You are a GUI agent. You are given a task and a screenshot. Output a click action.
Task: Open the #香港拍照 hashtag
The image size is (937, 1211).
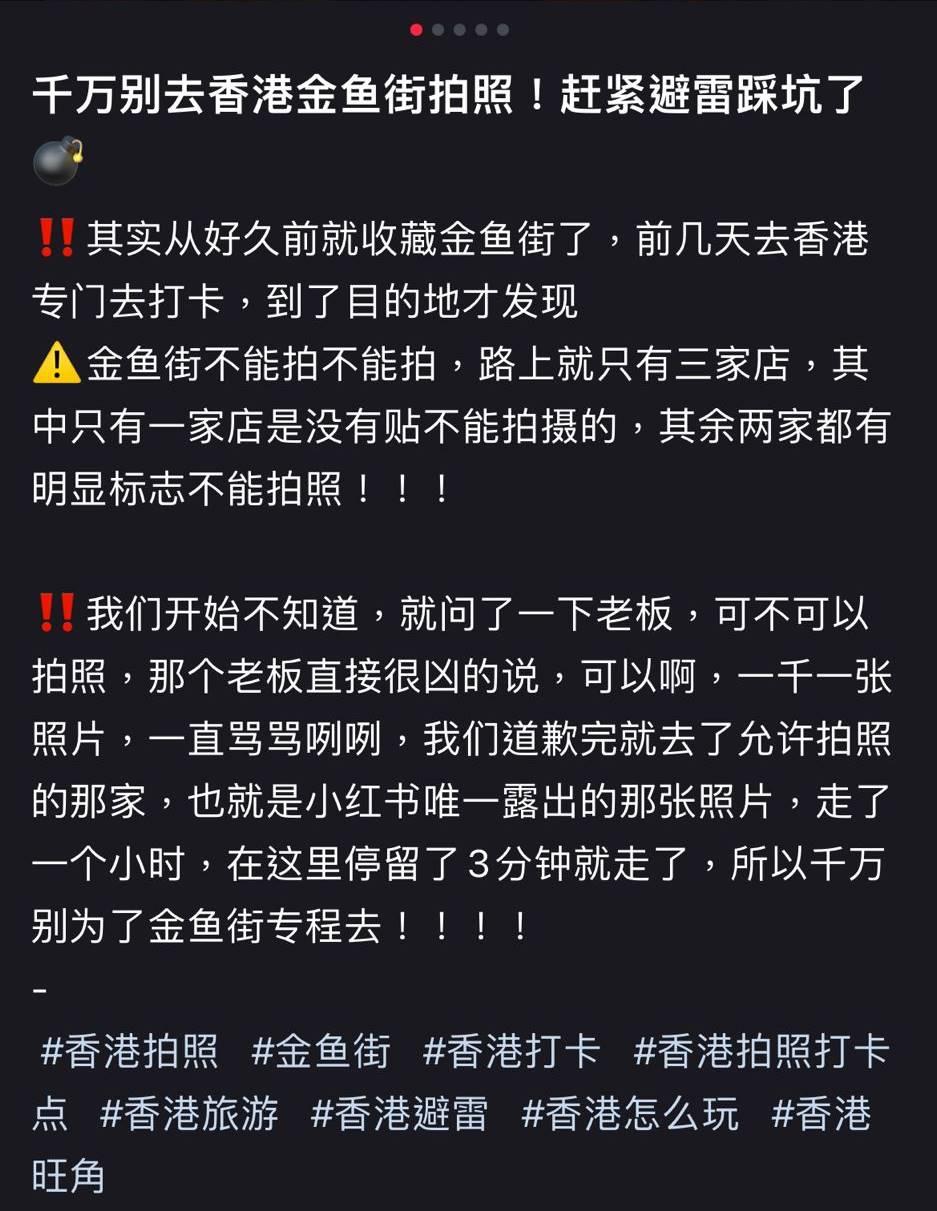click(x=129, y=1052)
